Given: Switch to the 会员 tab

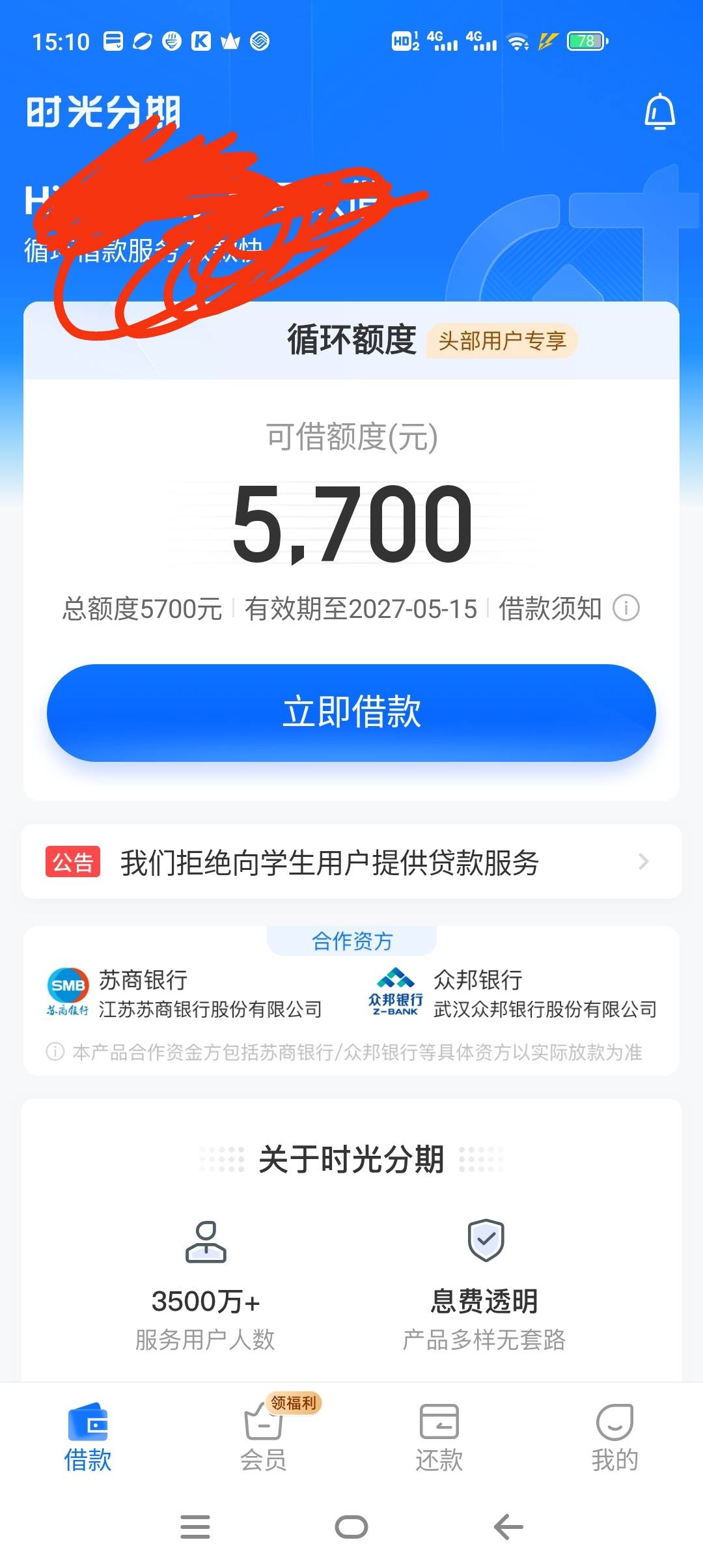Looking at the screenshot, I should point(264,1438).
